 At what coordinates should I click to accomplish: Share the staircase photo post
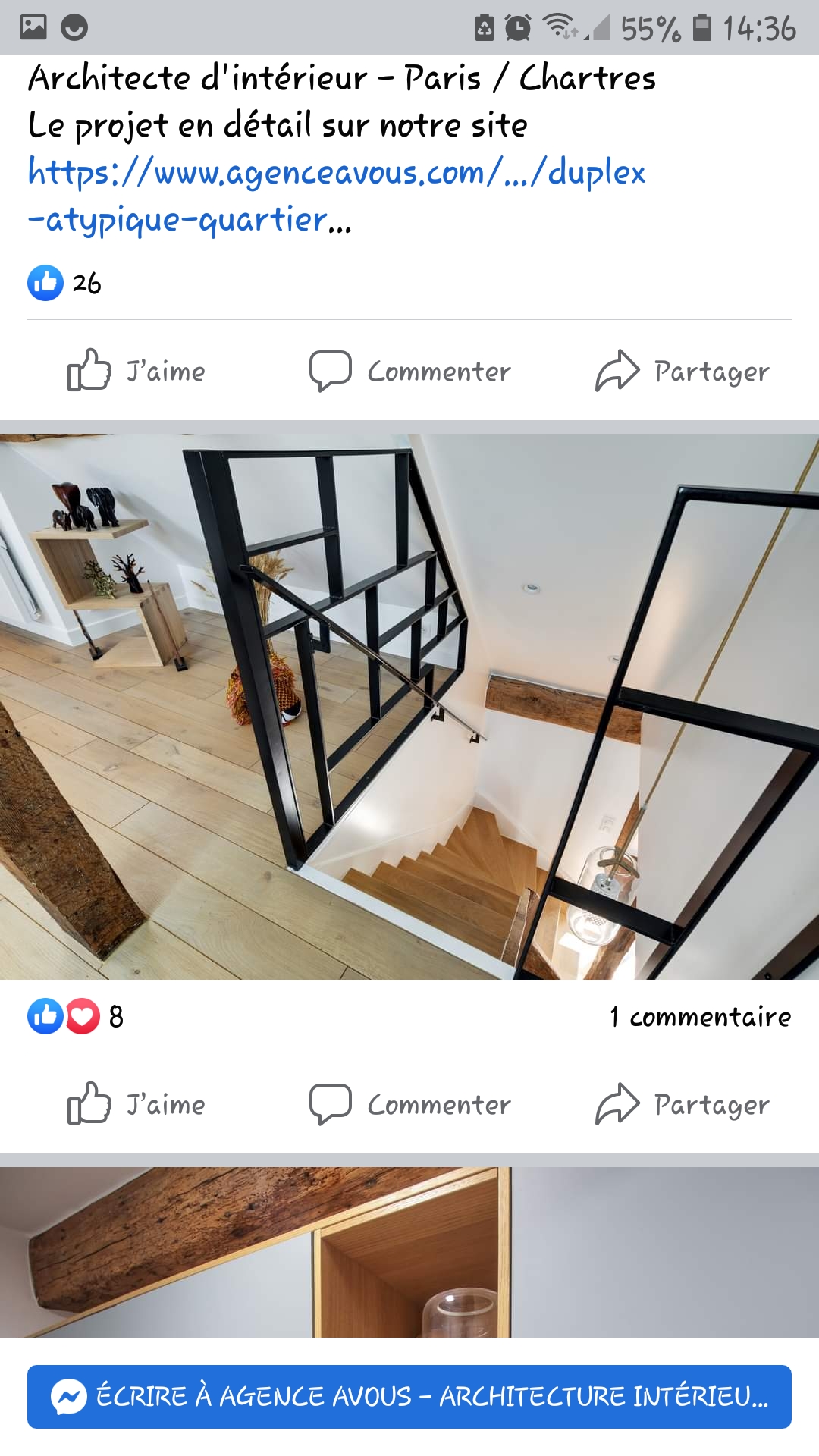(x=682, y=1105)
